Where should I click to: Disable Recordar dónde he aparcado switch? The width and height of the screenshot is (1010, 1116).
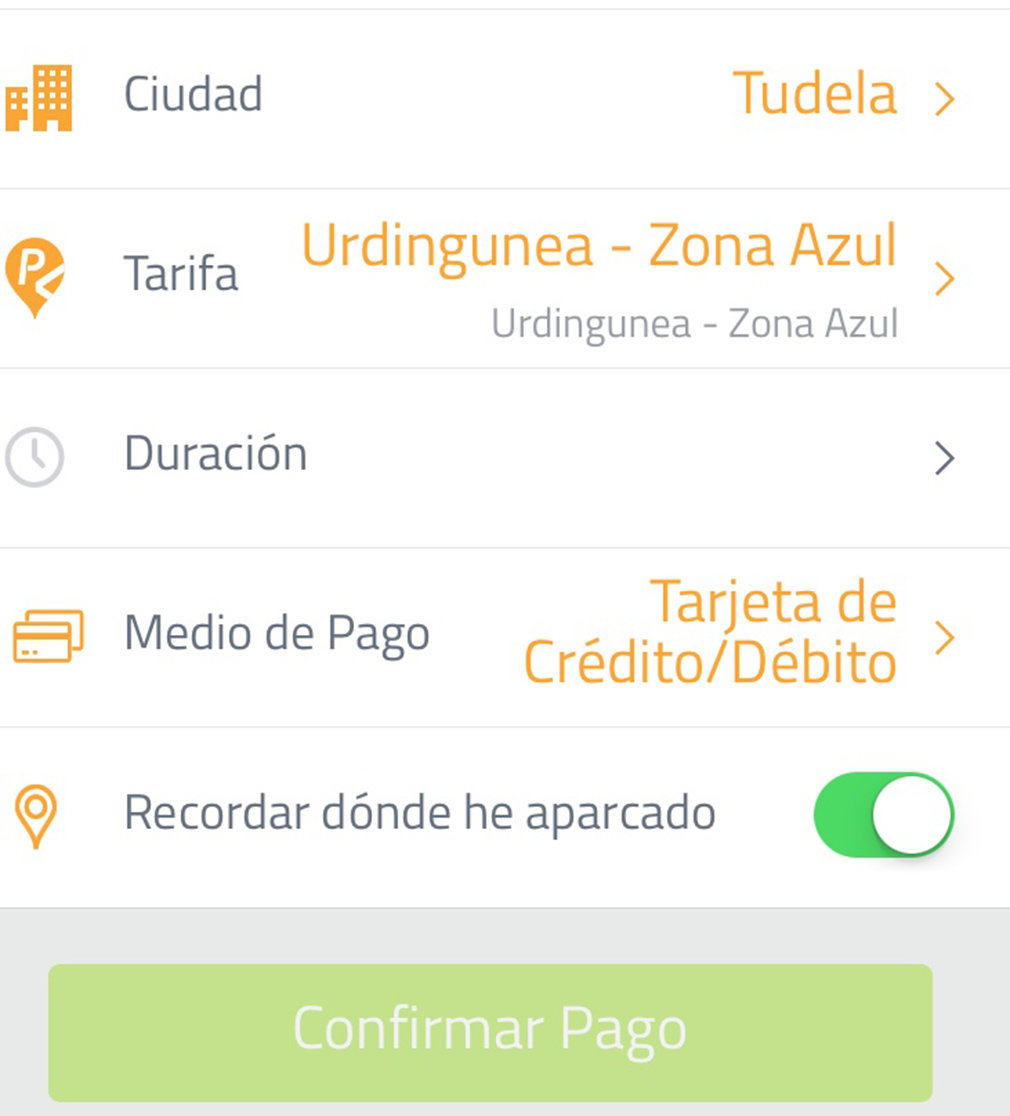[x=883, y=814]
